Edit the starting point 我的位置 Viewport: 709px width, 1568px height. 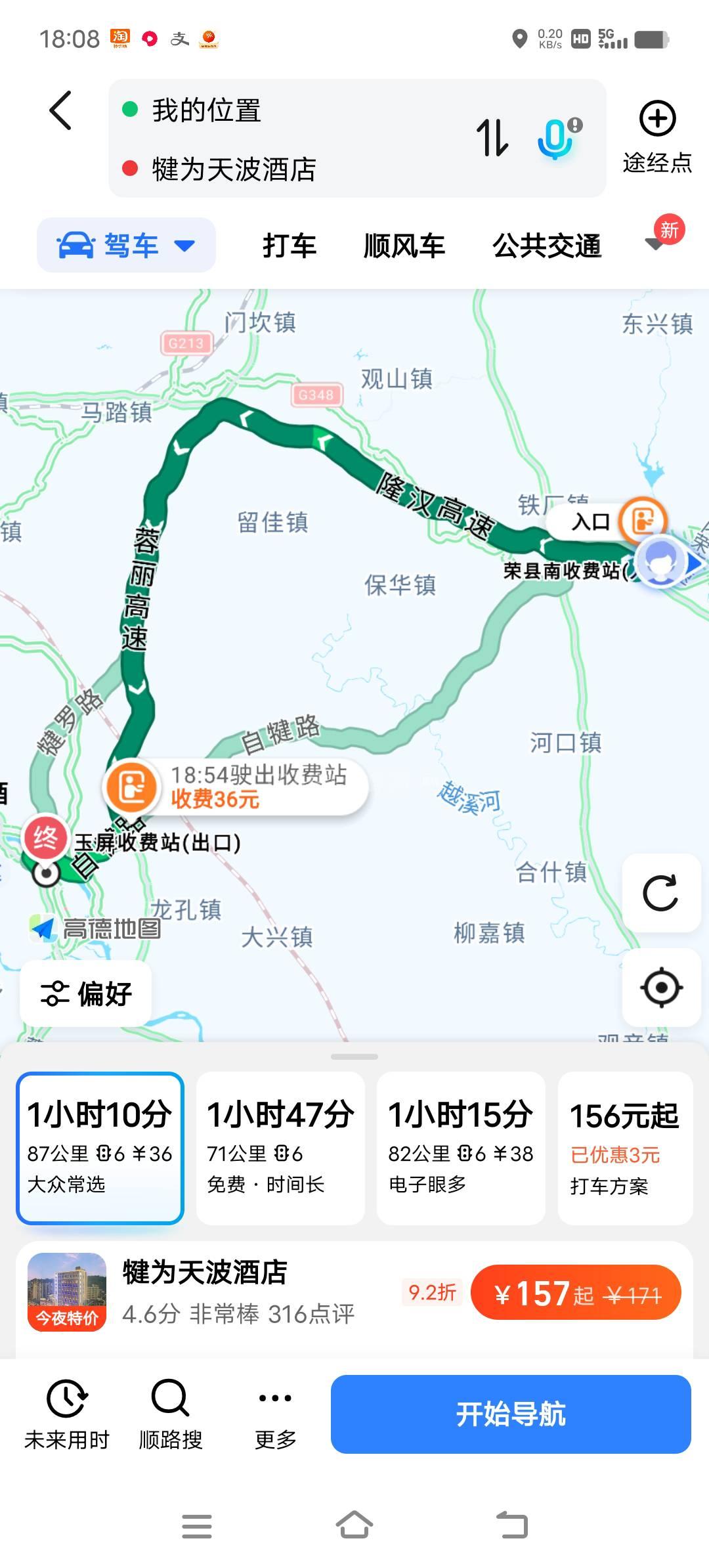click(207, 110)
